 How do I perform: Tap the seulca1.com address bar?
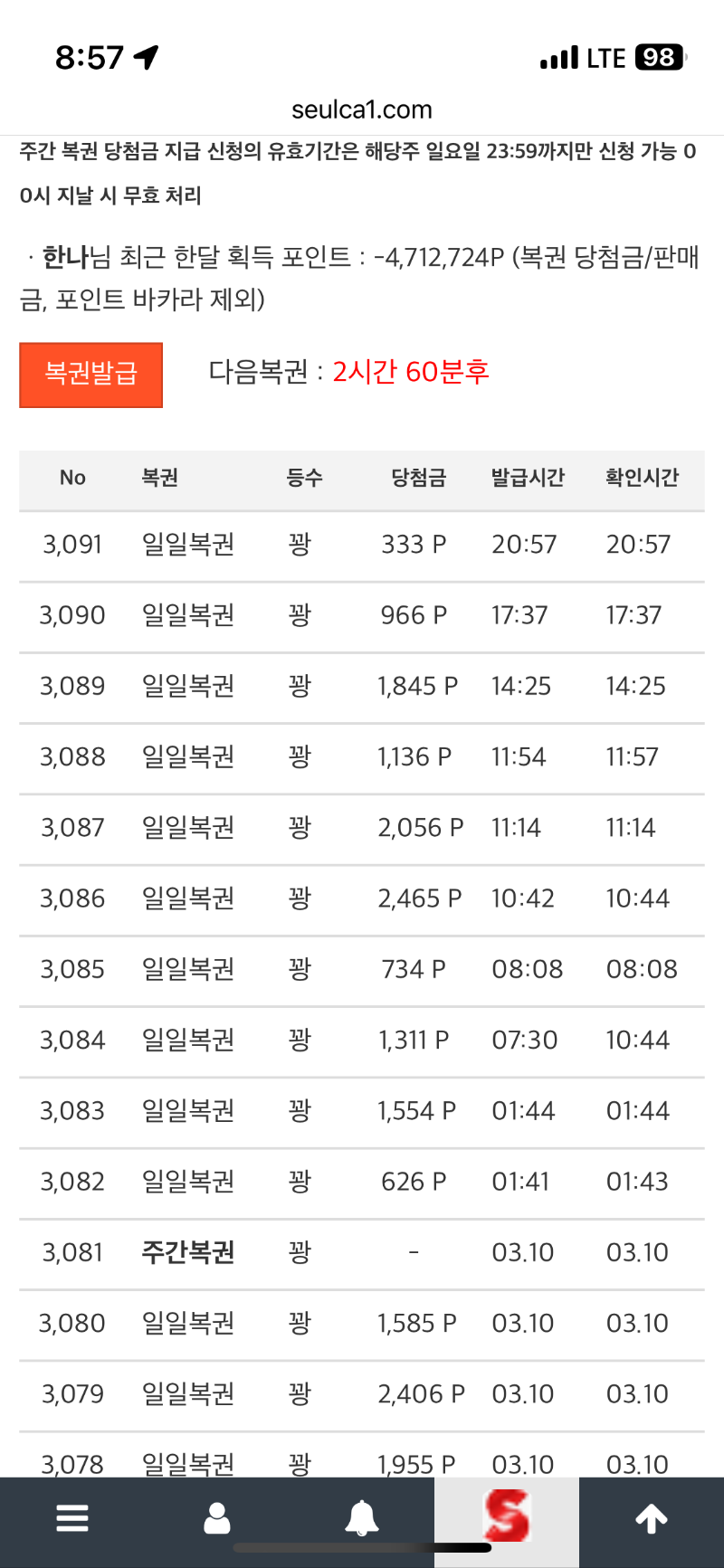[362, 109]
